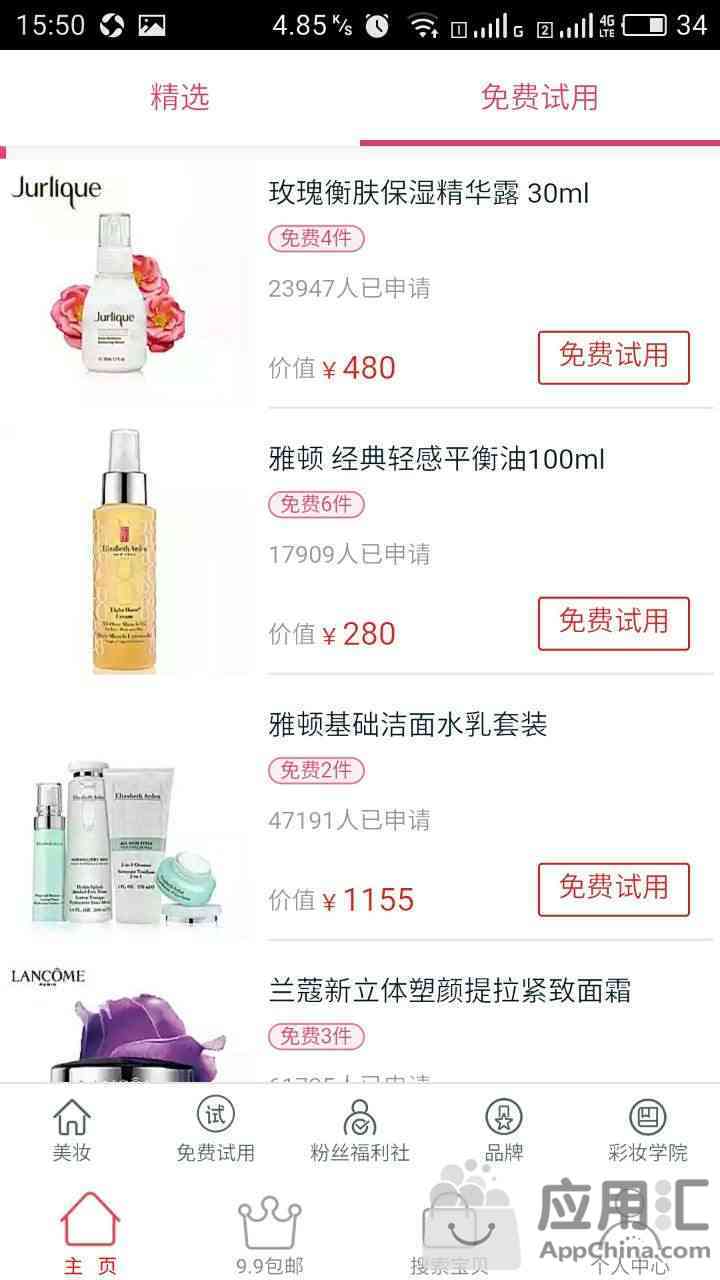Tap the 免费试用 icon in the lower bar
Screen dimensions: 720x1280
215,1130
